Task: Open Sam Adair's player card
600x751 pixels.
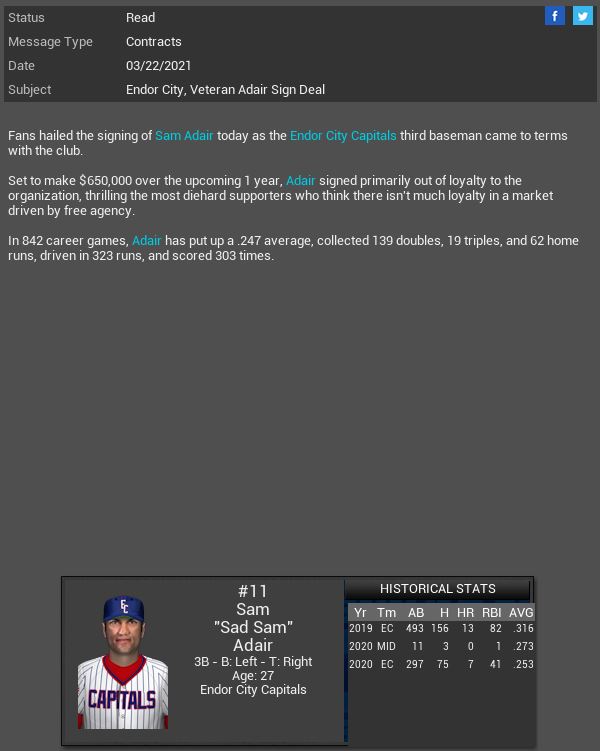Action: coord(204,660)
